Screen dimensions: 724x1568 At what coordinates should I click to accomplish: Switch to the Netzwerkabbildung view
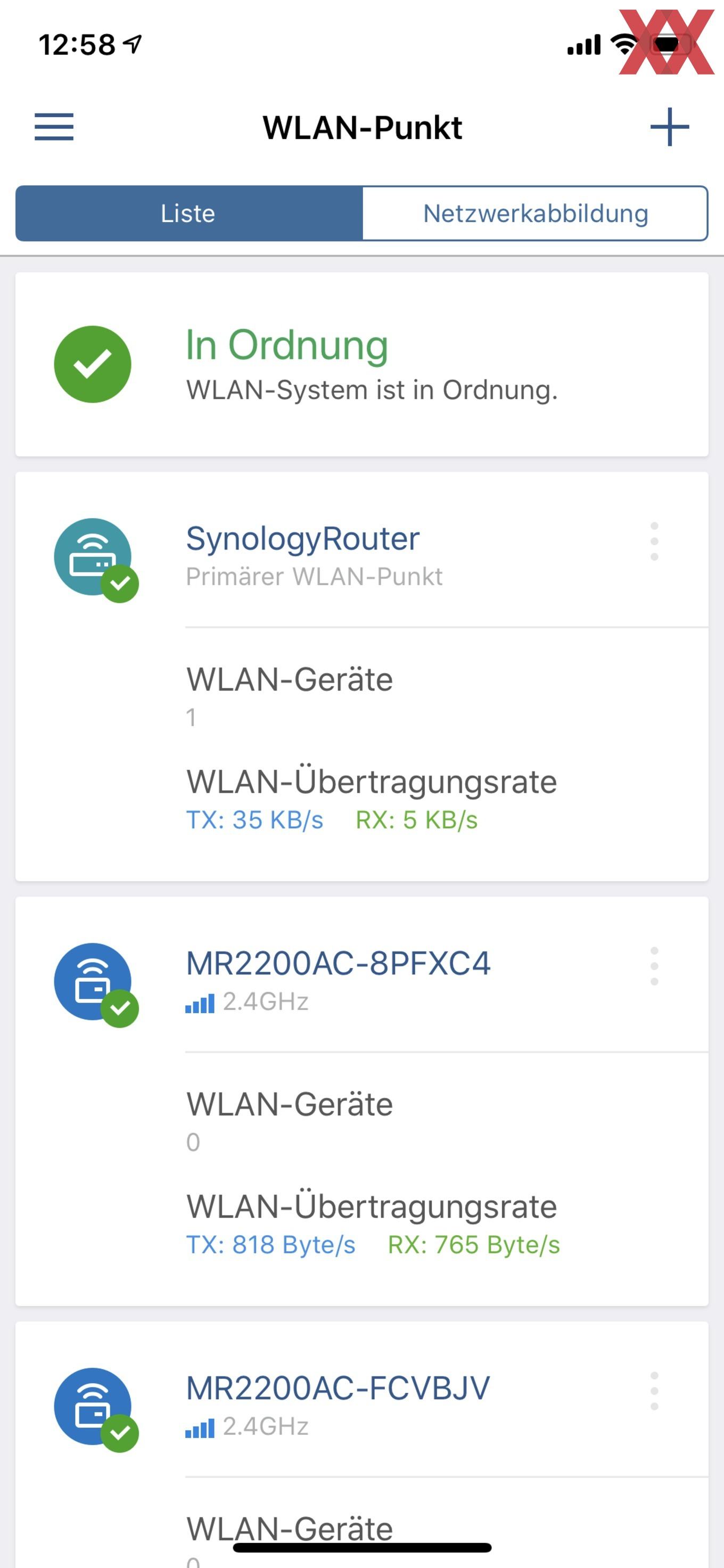click(x=536, y=214)
